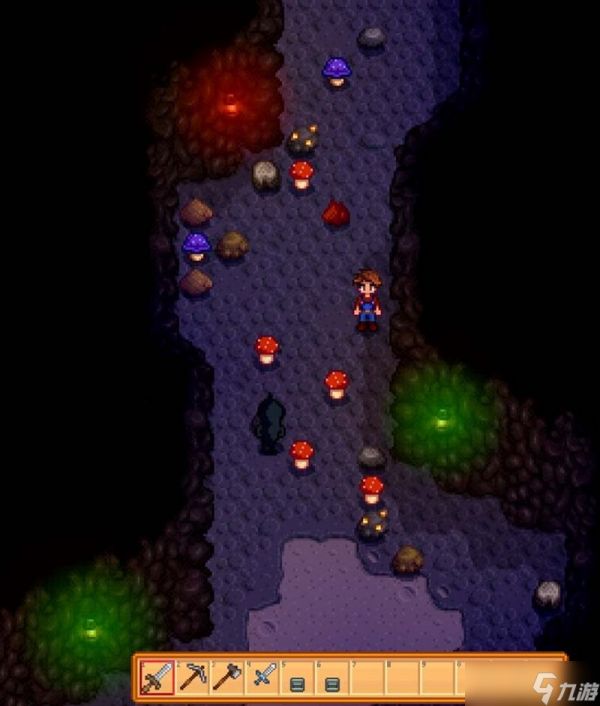Select the axe in the toolbar
Screen dimensions: 600x706
228,678
